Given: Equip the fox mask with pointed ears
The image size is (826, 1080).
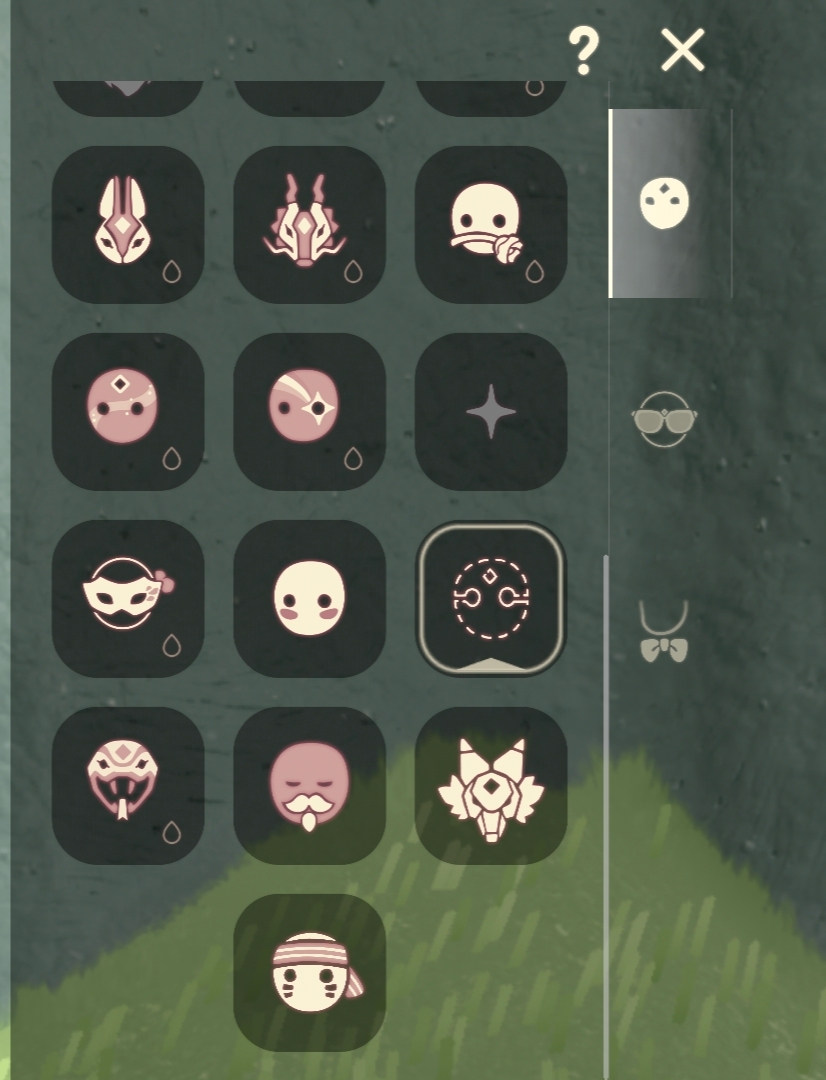Looking at the screenshot, I should point(491,785).
